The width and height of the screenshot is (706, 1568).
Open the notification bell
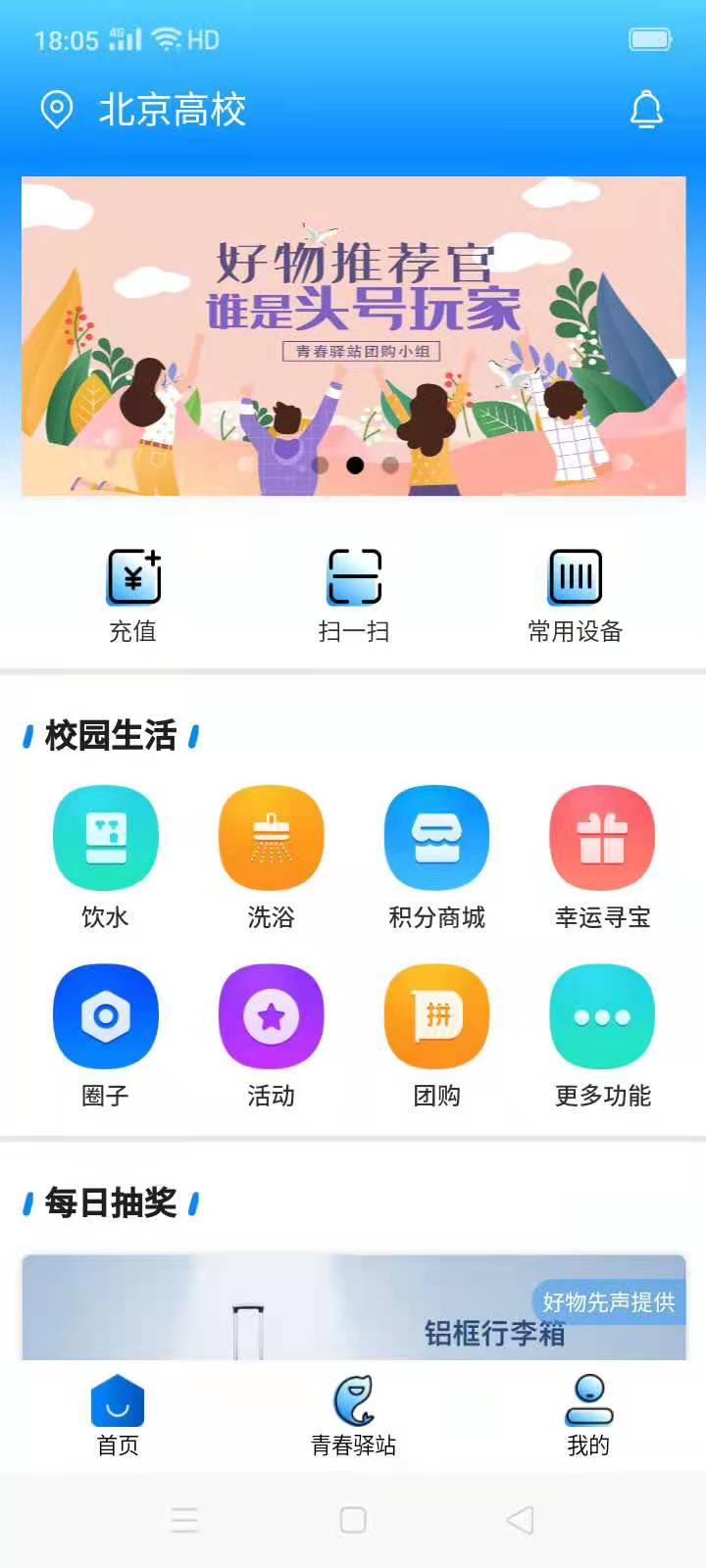click(646, 110)
